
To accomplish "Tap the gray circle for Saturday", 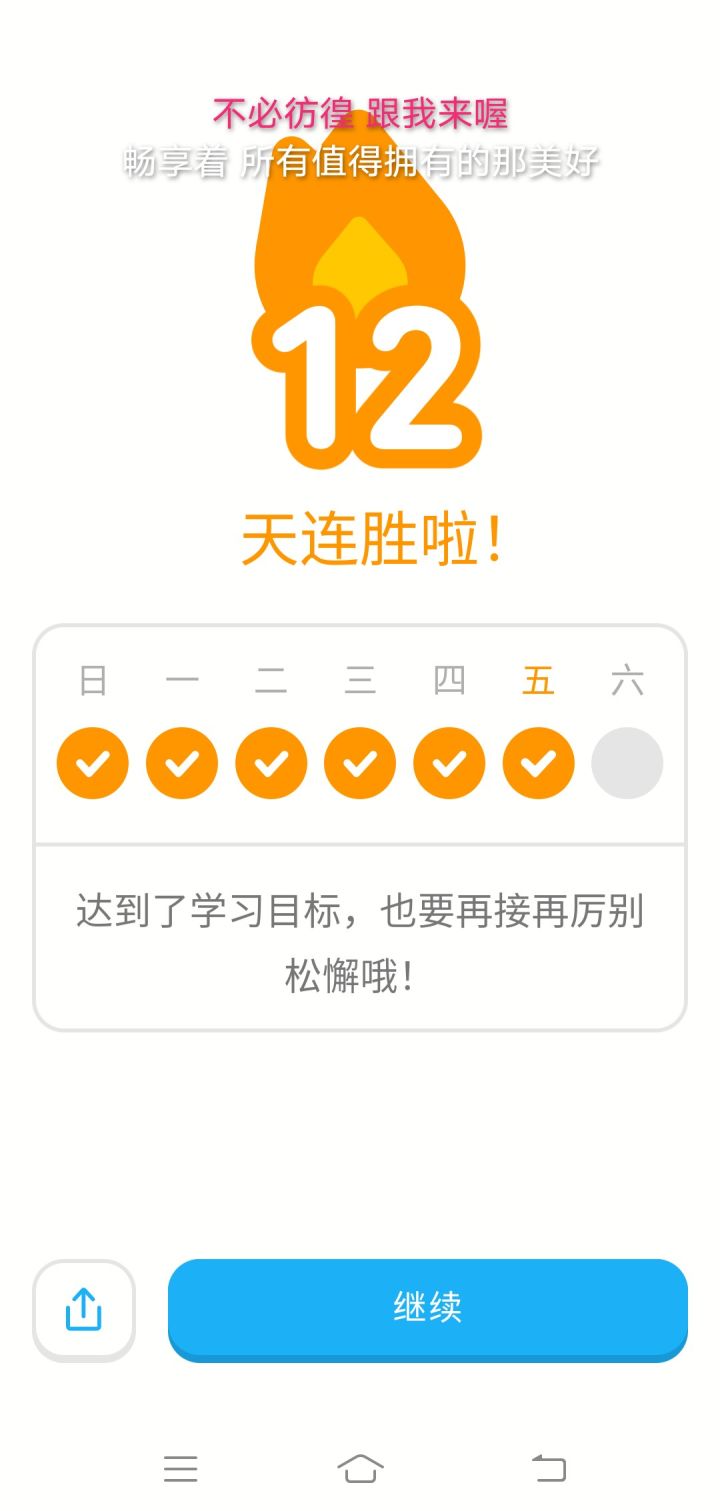I will (627, 763).
